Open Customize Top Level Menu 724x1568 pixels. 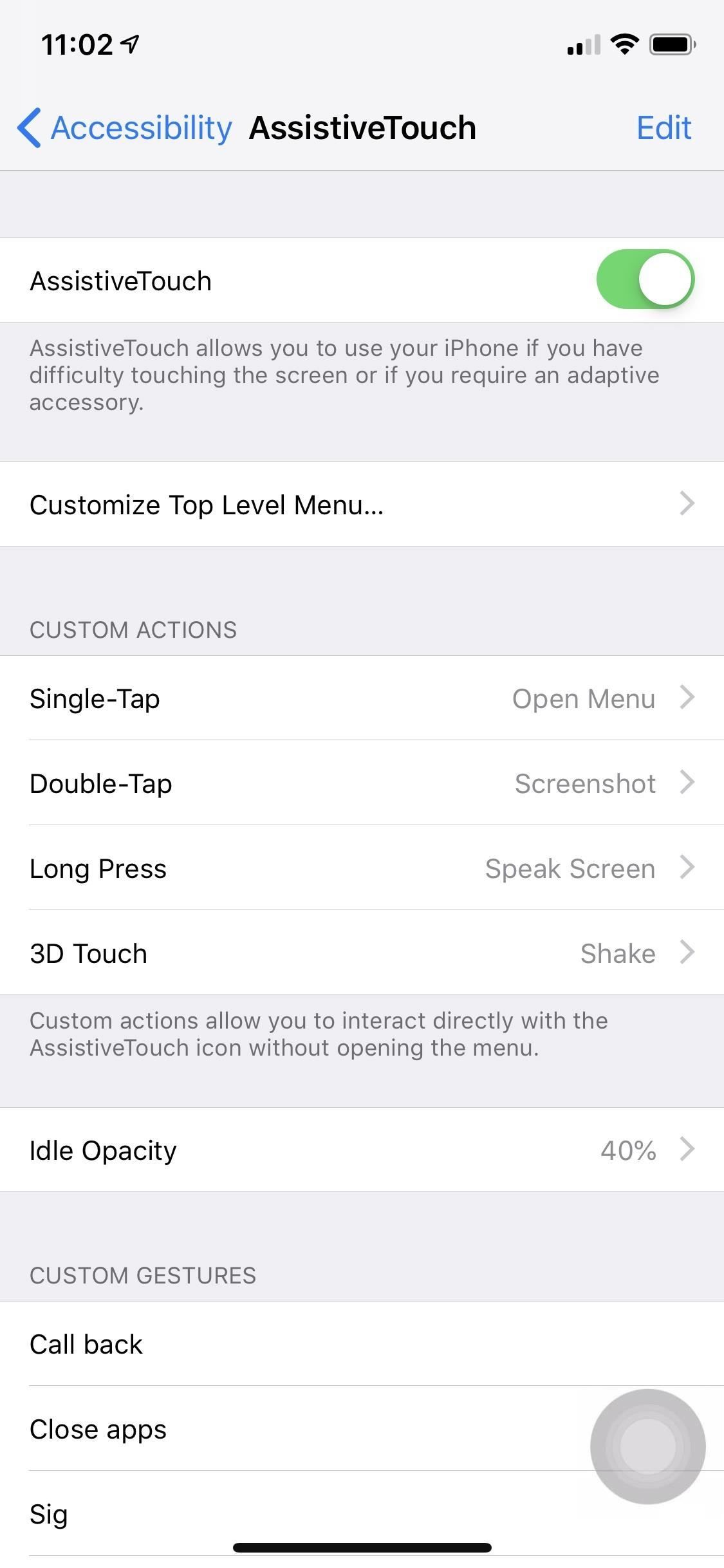pyautogui.click(x=362, y=504)
